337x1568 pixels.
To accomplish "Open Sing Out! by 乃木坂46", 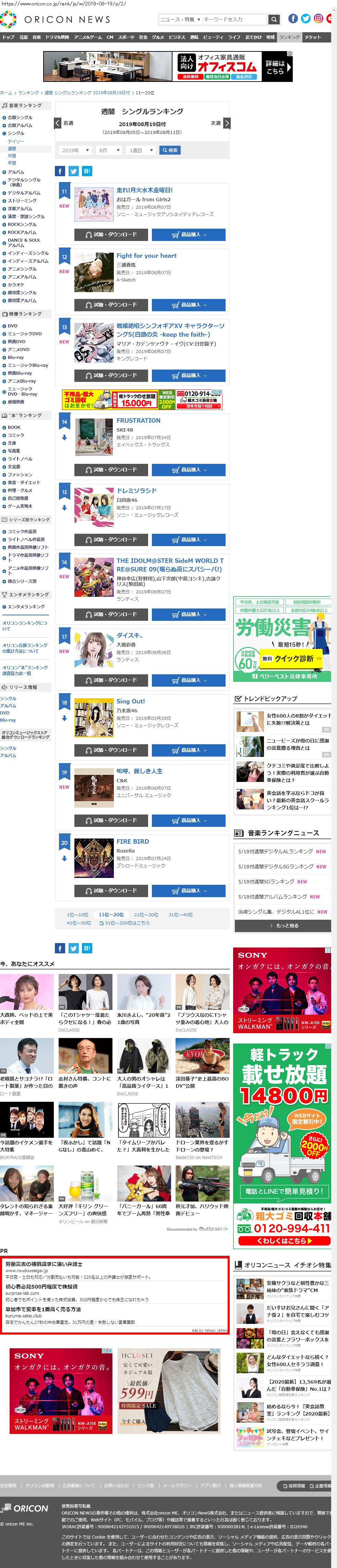I will [x=130, y=702].
